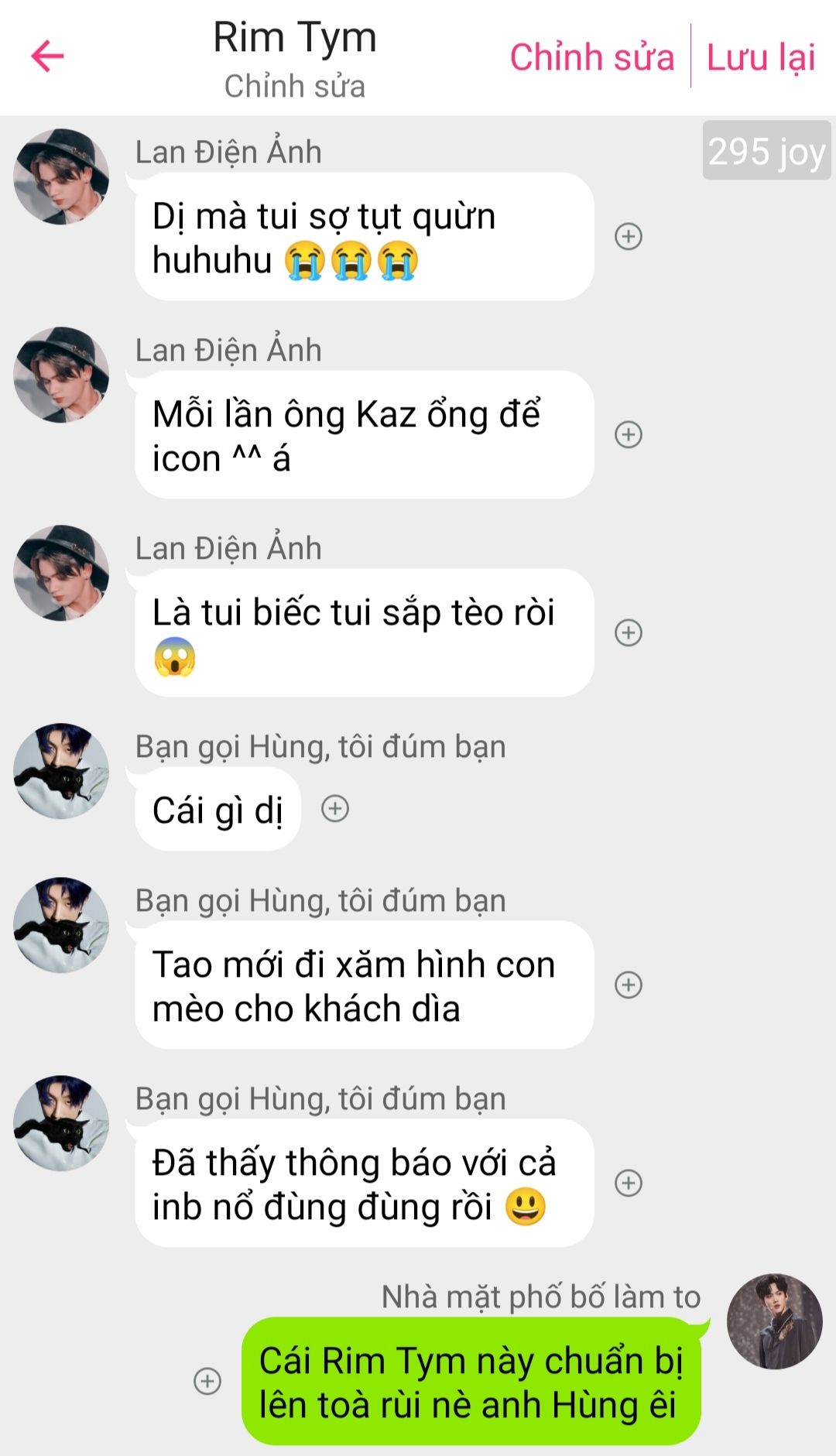The height and width of the screenshot is (1456, 836).
Task: Edit the 'Tao mới đi xăm hình' bubble
Action: (365, 985)
